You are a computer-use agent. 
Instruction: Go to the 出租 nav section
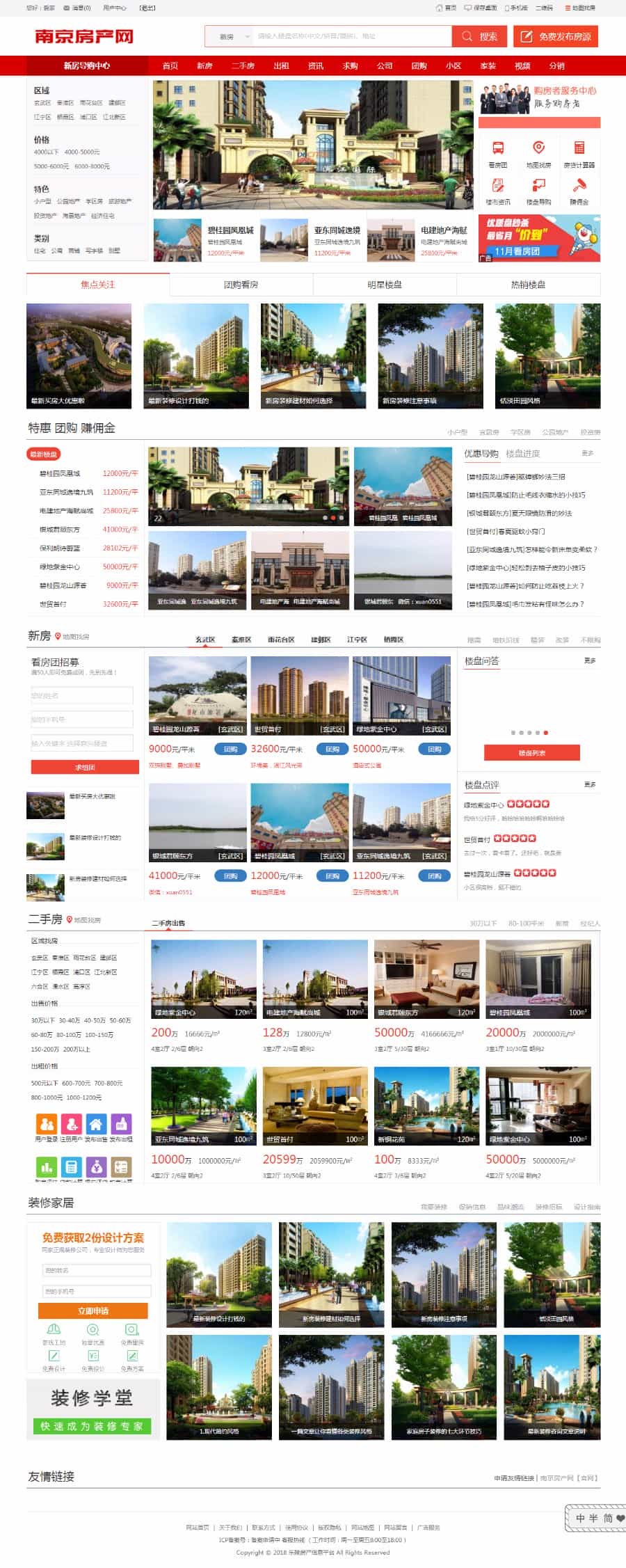pos(281,66)
